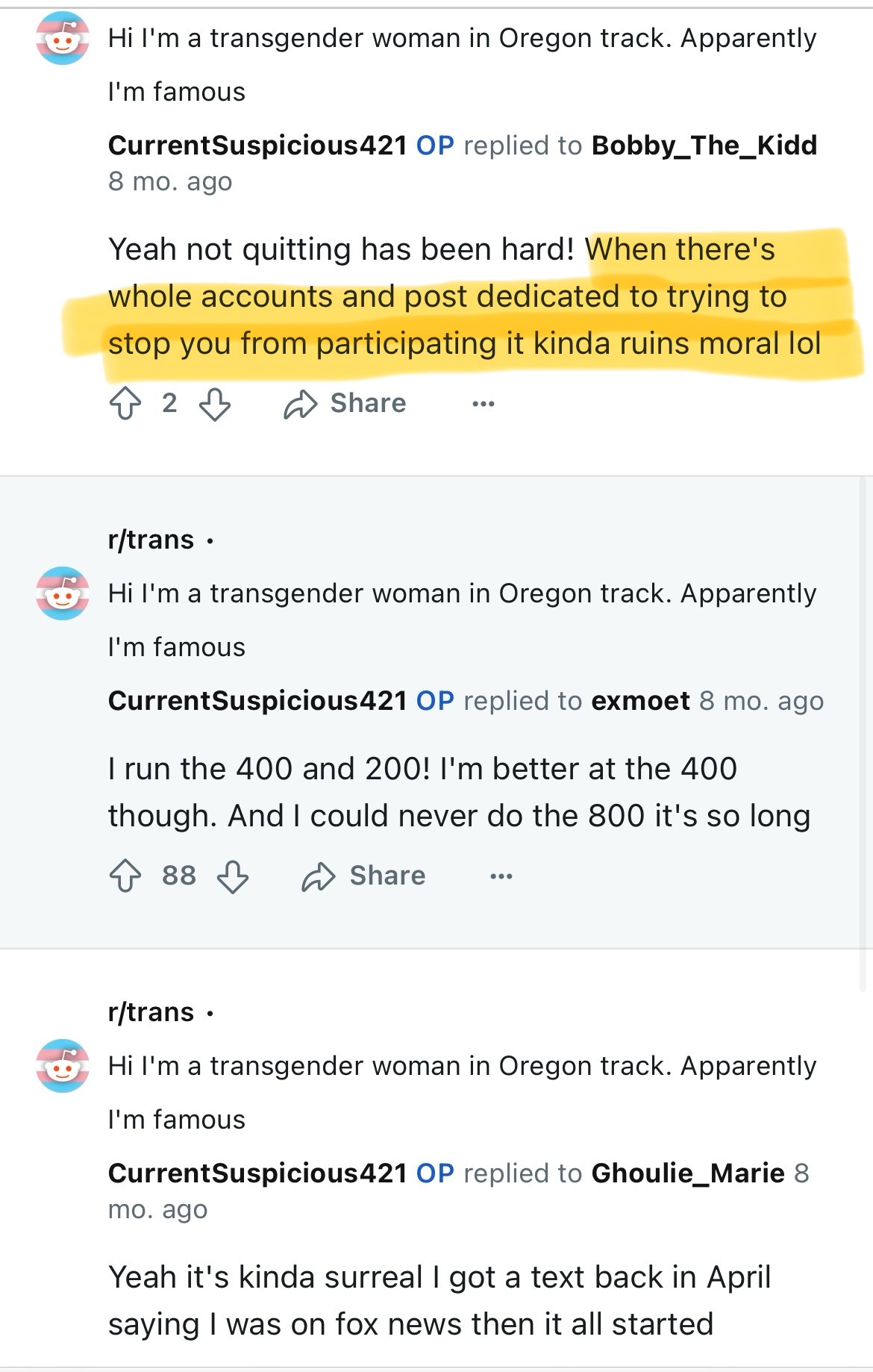Downvote the comment with 88 votes
Screen dimensions: 873x1372
[233, 876]
